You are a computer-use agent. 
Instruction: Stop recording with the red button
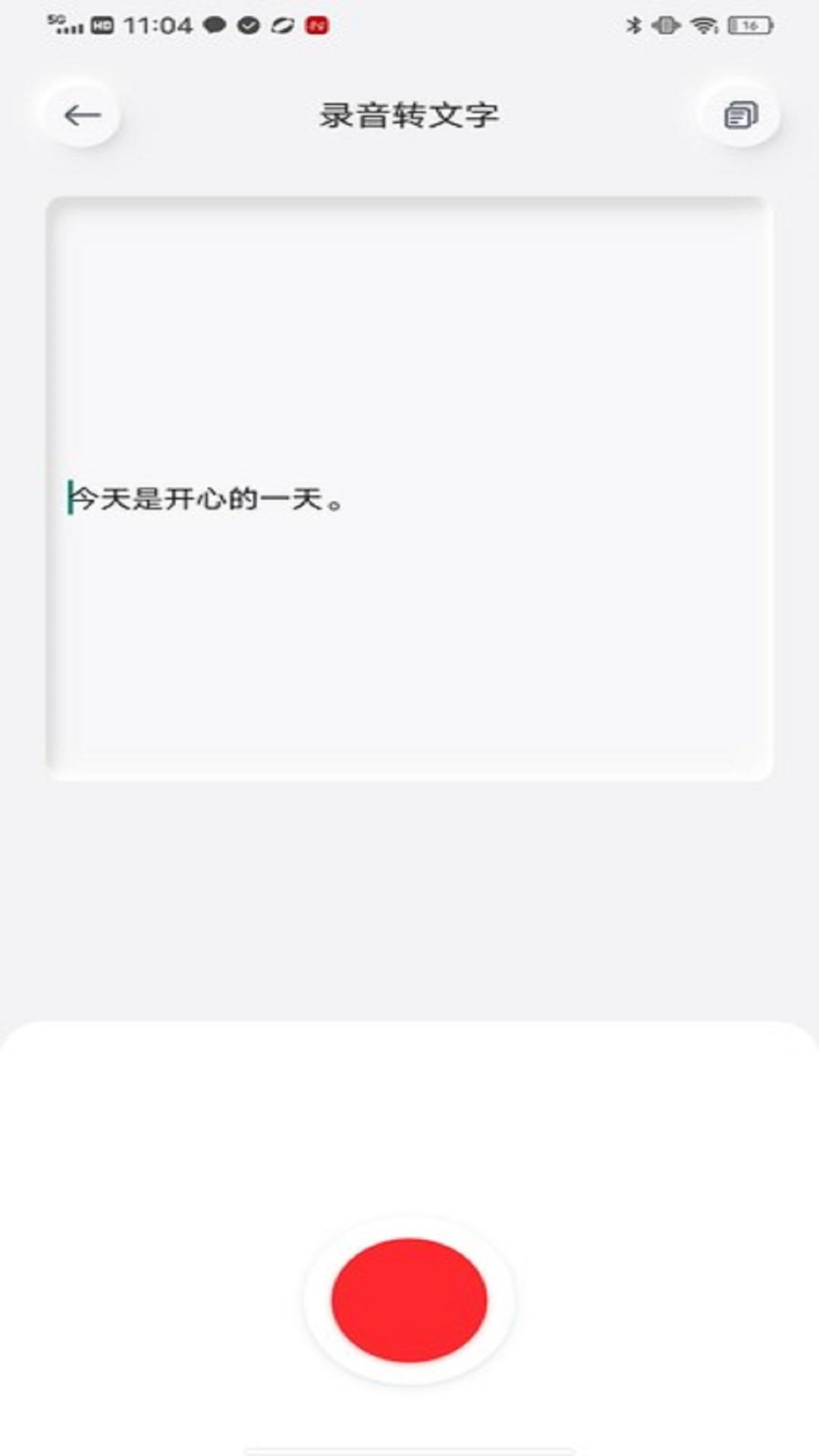pos(409,1300)
